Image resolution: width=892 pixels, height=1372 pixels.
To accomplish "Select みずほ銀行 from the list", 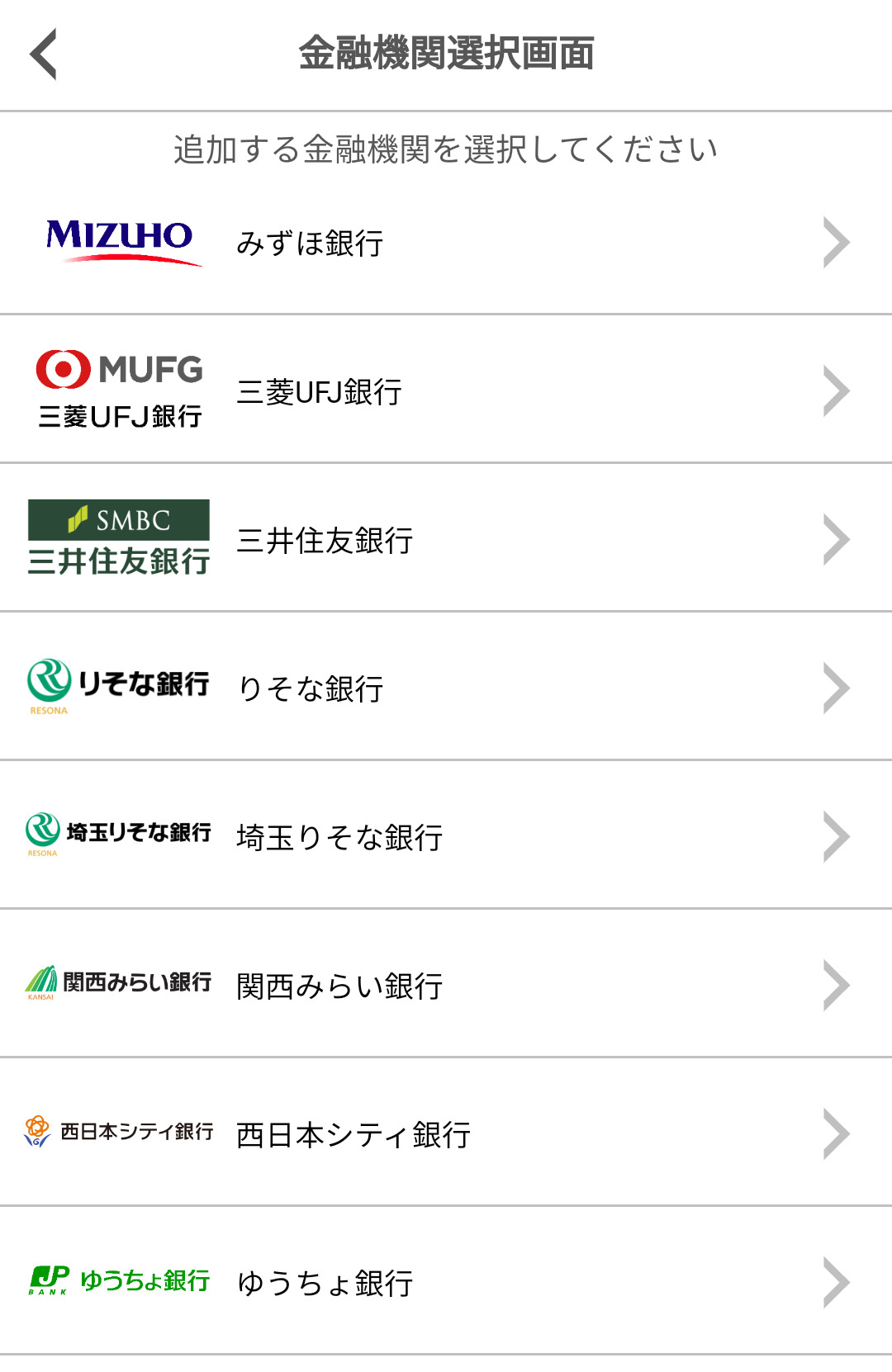I will coord(446,243).
